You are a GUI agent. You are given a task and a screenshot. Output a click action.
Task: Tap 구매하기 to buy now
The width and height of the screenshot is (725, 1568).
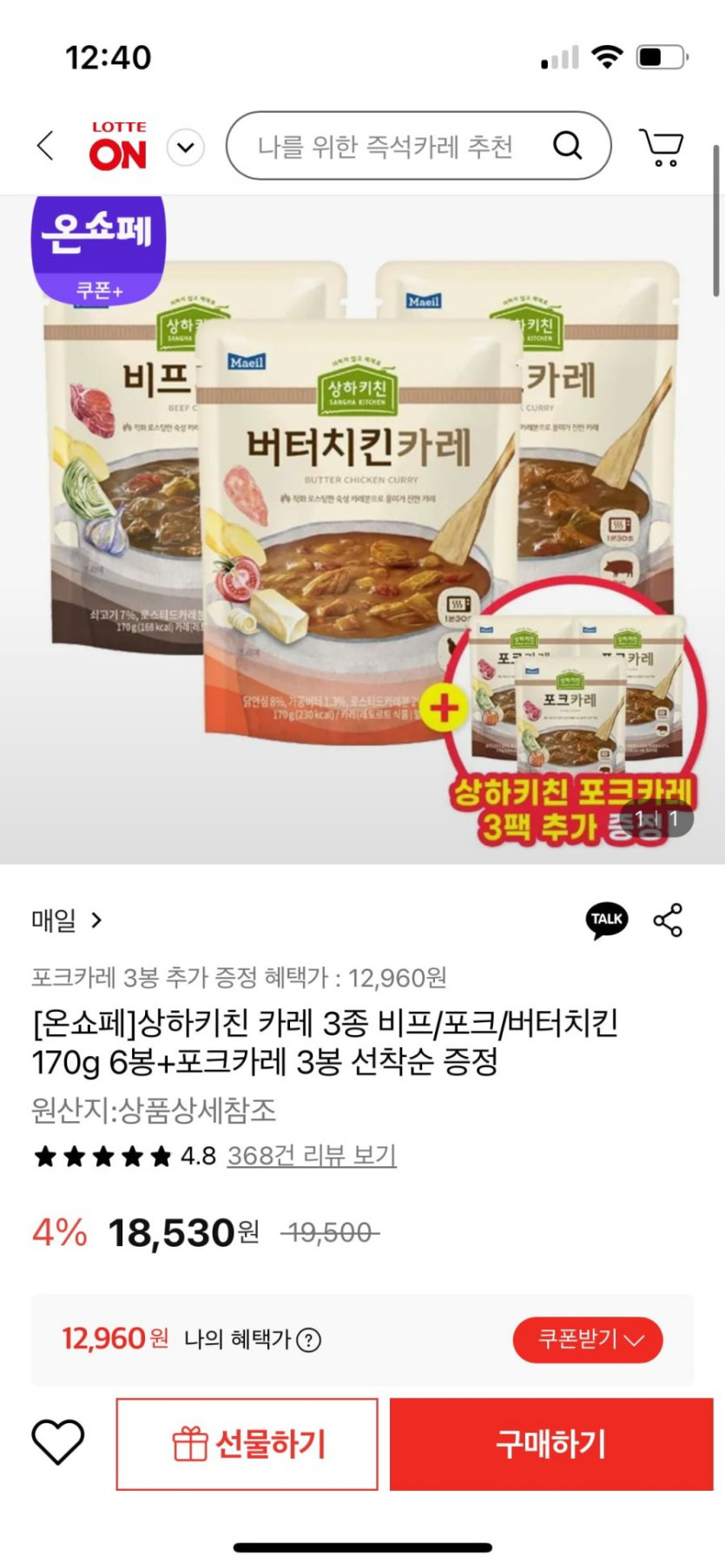pos(550,1444)
